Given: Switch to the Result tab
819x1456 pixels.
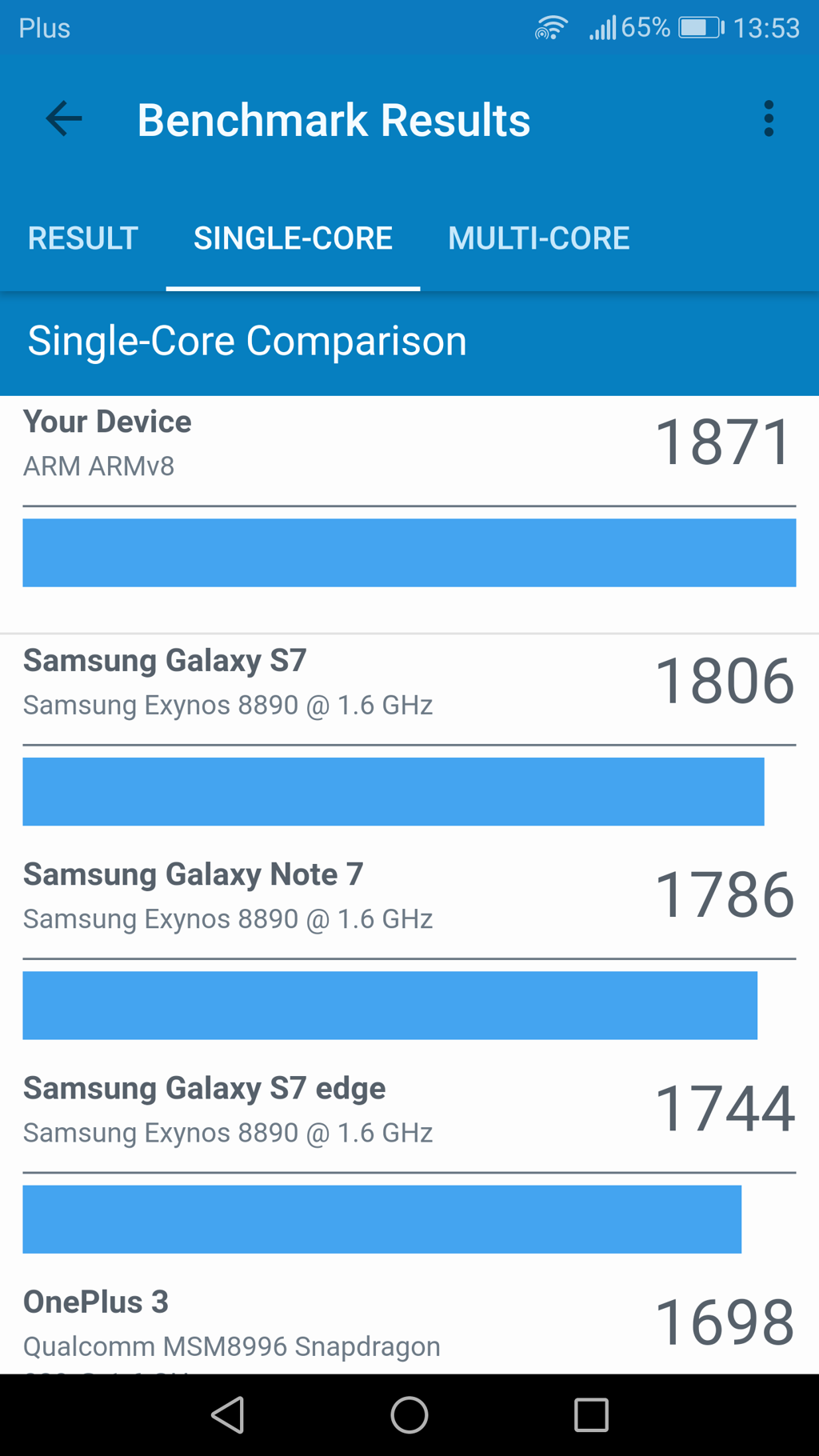Looking at the screenshot, I should pos(83,238).
